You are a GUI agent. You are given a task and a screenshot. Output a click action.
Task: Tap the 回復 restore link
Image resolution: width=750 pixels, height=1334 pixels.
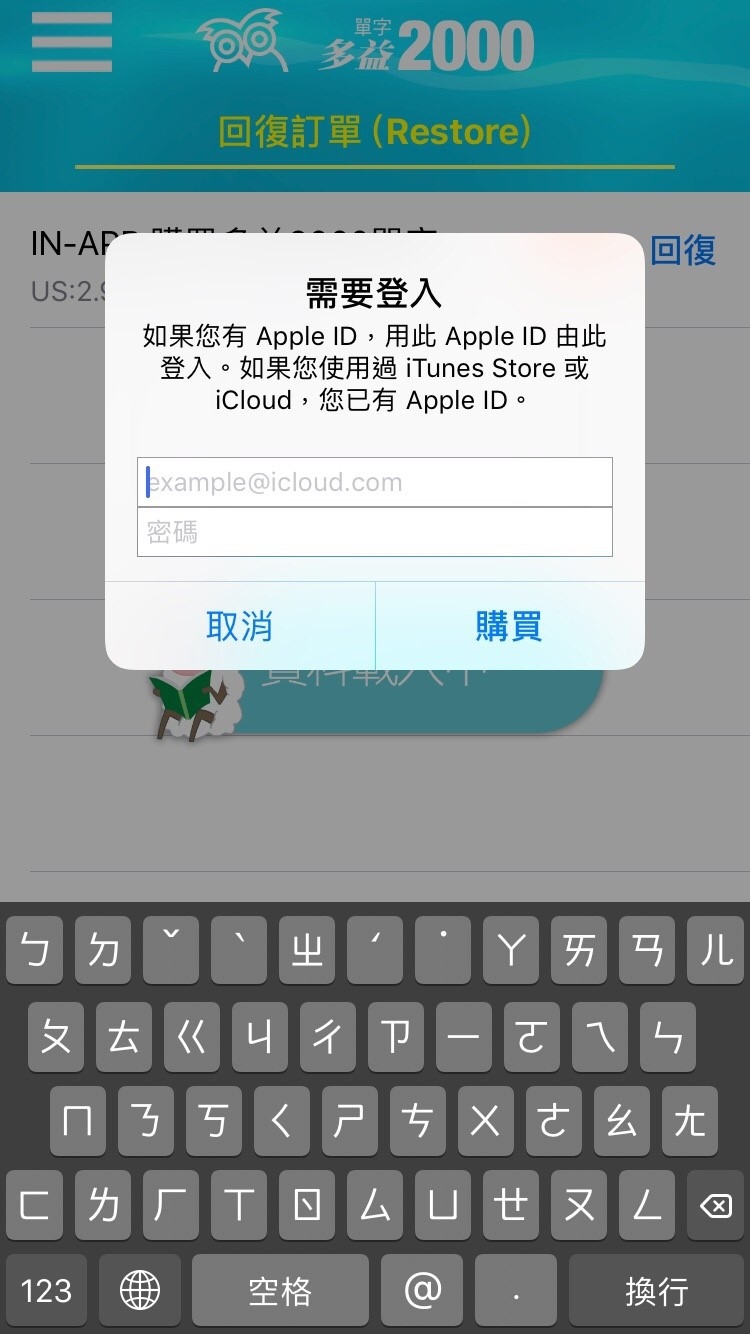pos(683,251)
